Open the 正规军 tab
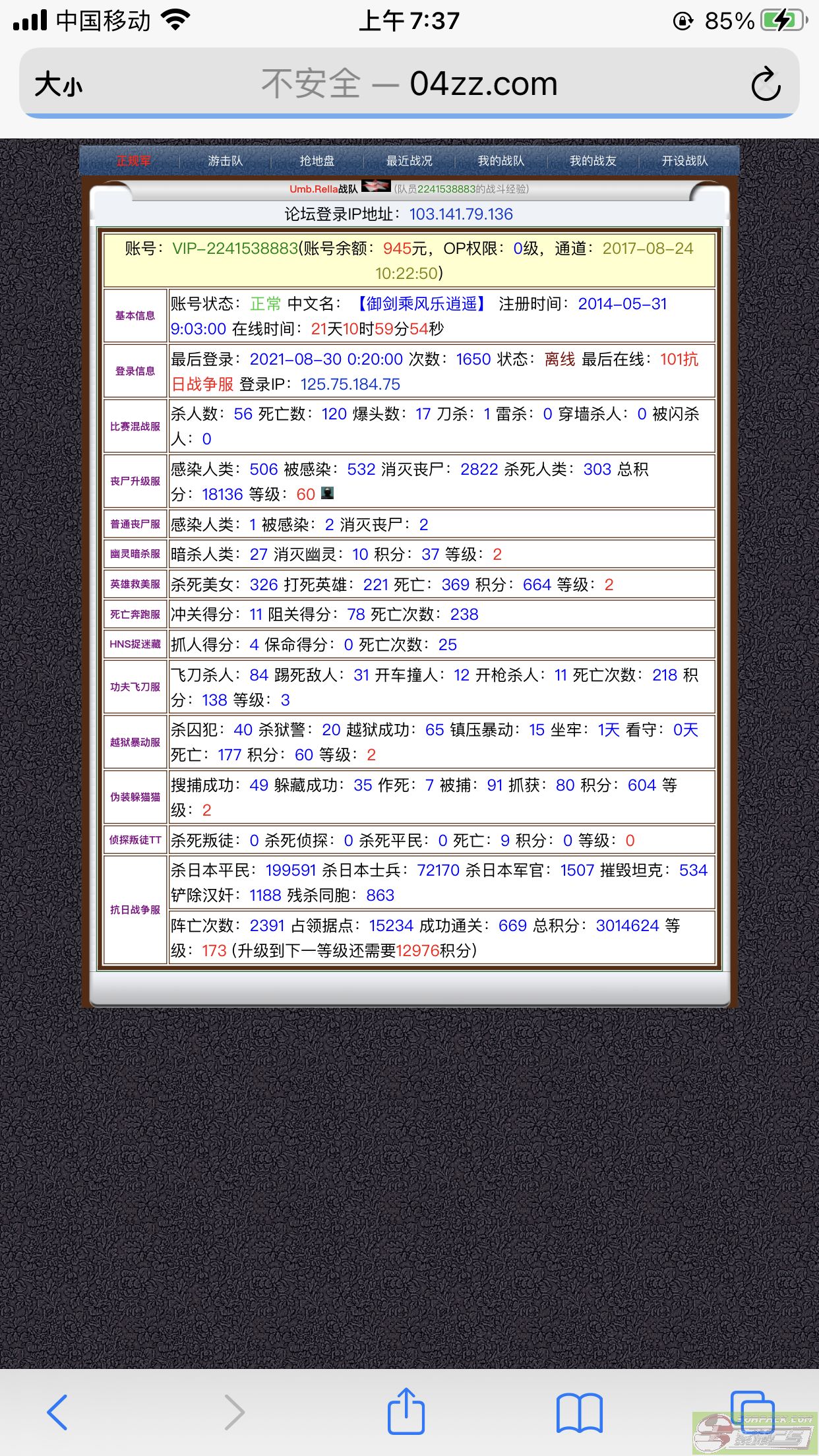819x1456 pixels. coord(133,161)
